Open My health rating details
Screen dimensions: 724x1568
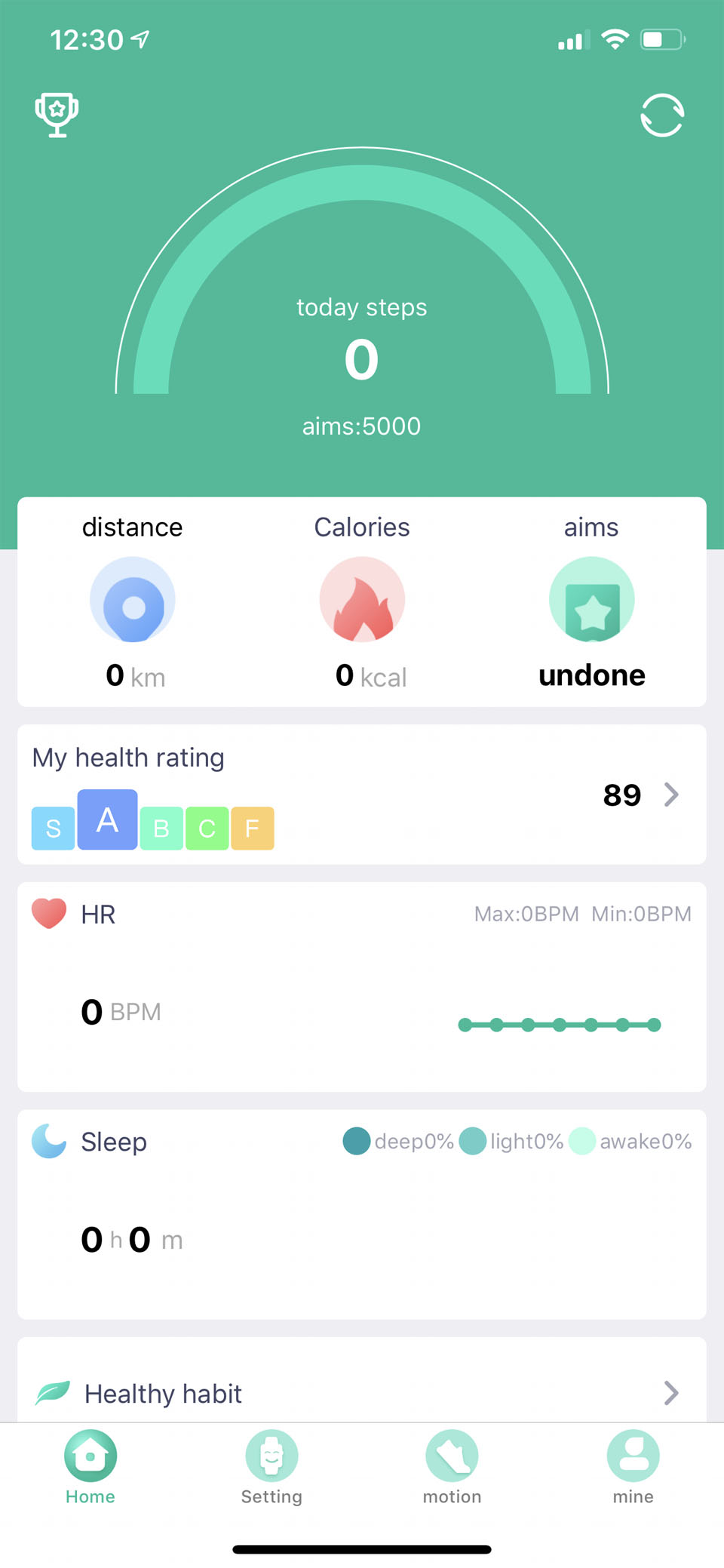362,795
